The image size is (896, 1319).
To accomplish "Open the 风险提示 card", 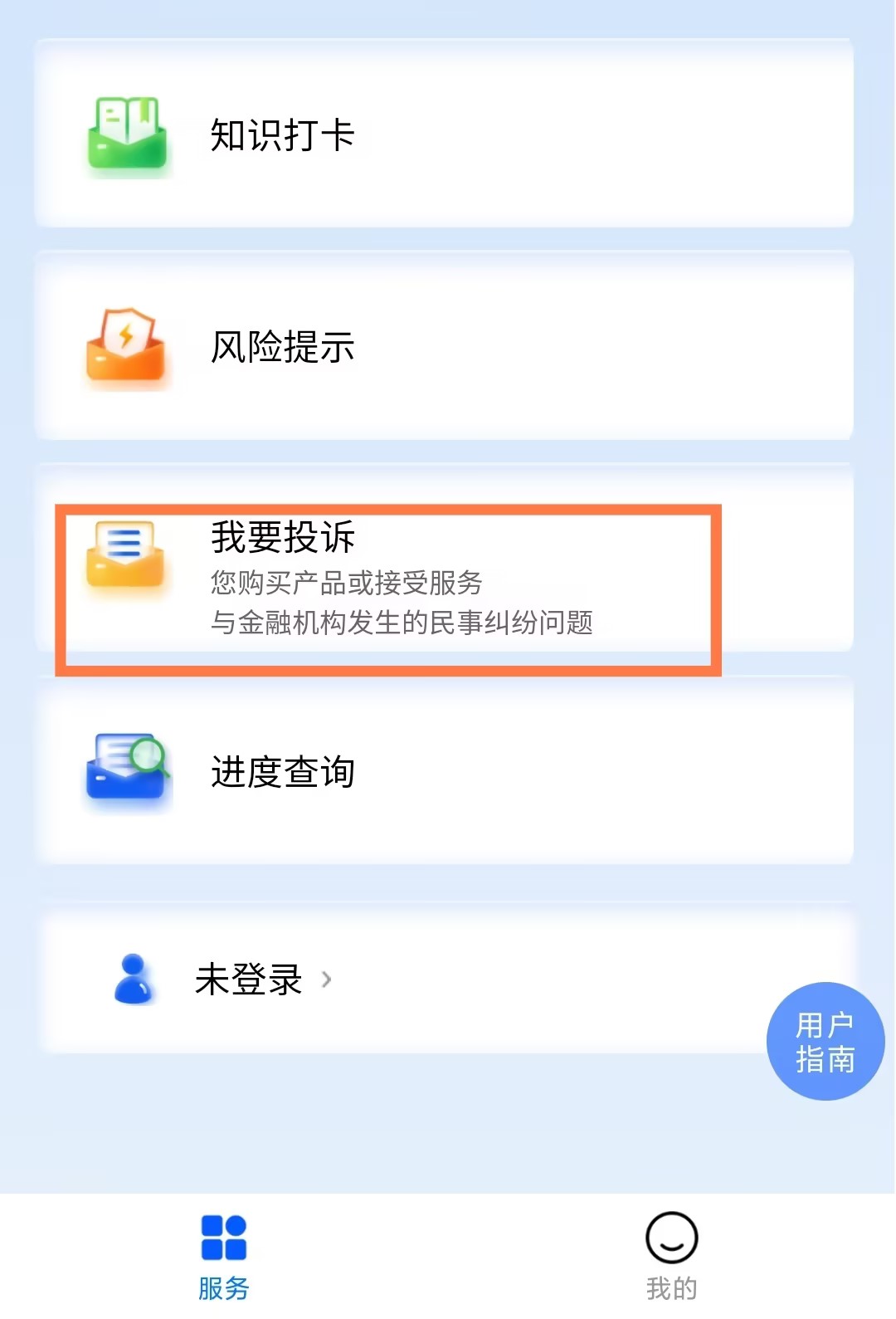I will coord(444,347).
